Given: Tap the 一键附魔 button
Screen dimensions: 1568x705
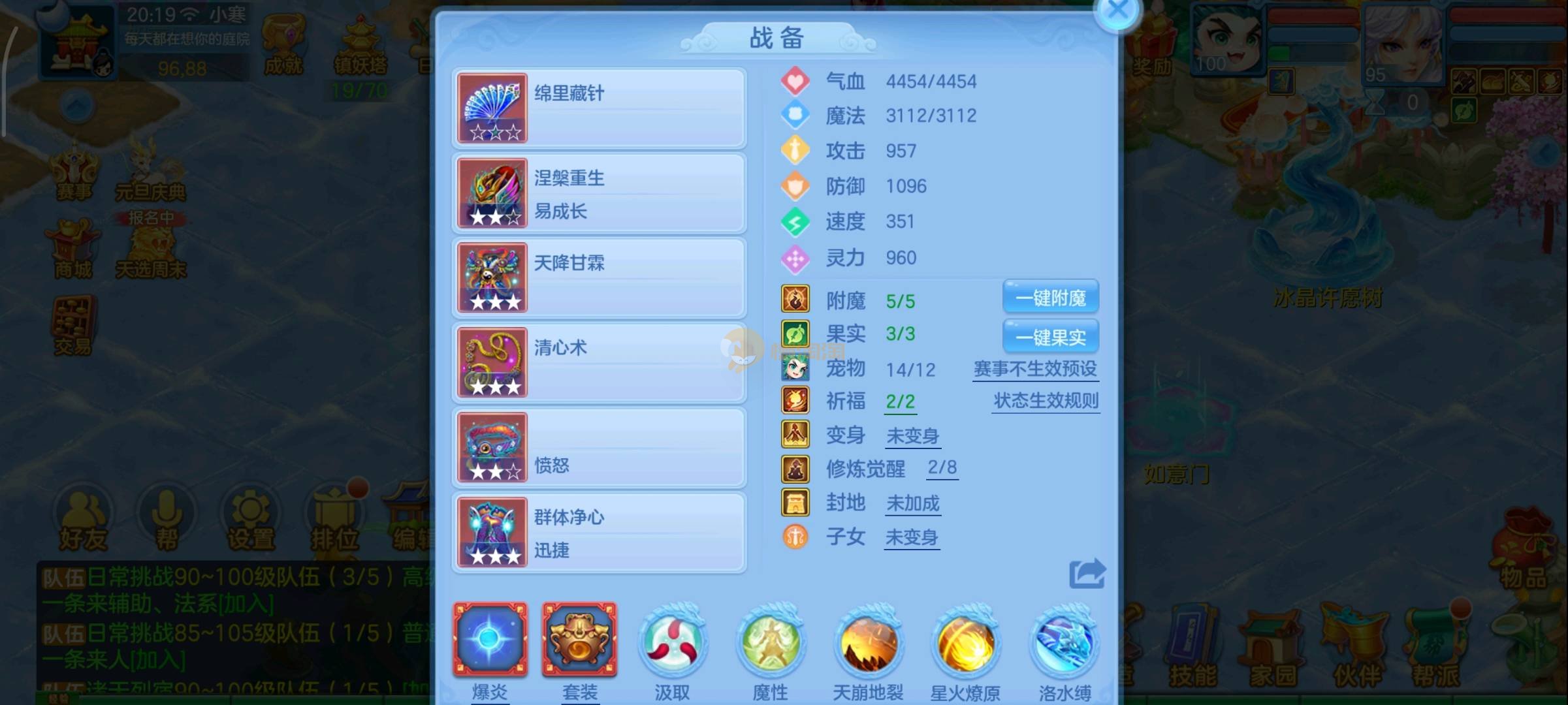Looking at the screenshot, I should pyautogui.click(x=1050, y=298).
